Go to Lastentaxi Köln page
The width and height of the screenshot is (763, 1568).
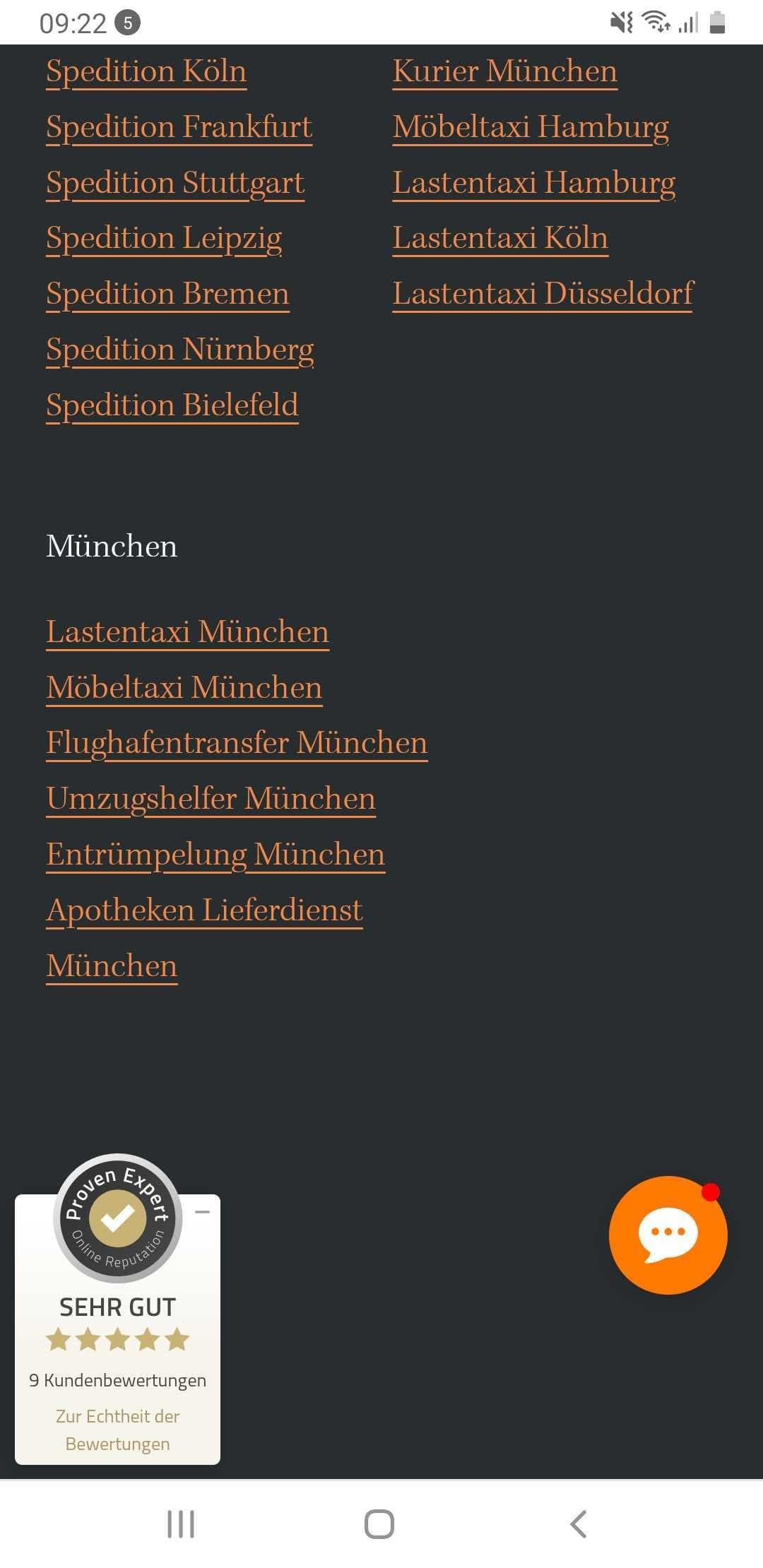pyautogui.click(x=499, y=238)
